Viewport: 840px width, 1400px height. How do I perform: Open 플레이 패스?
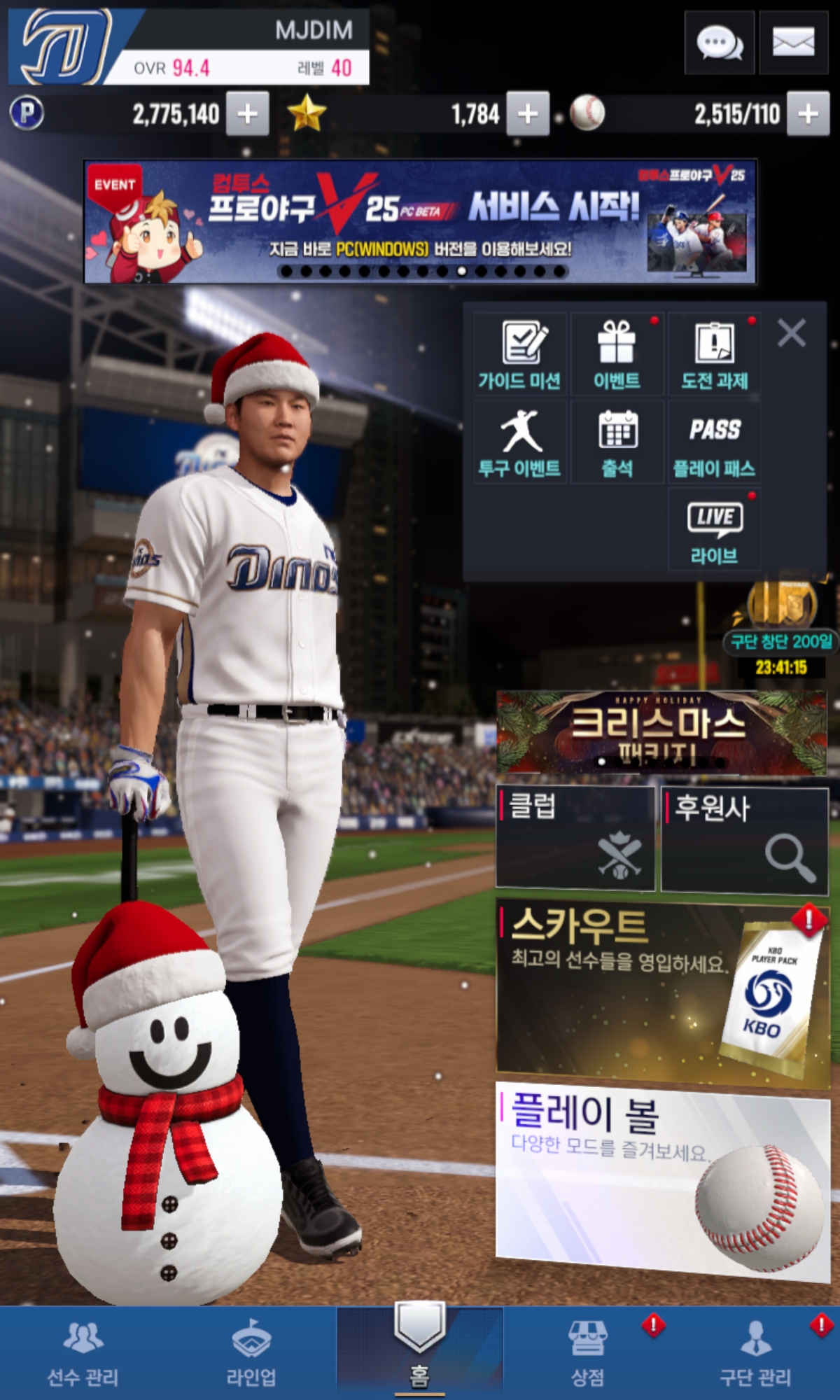click(714, 442)
